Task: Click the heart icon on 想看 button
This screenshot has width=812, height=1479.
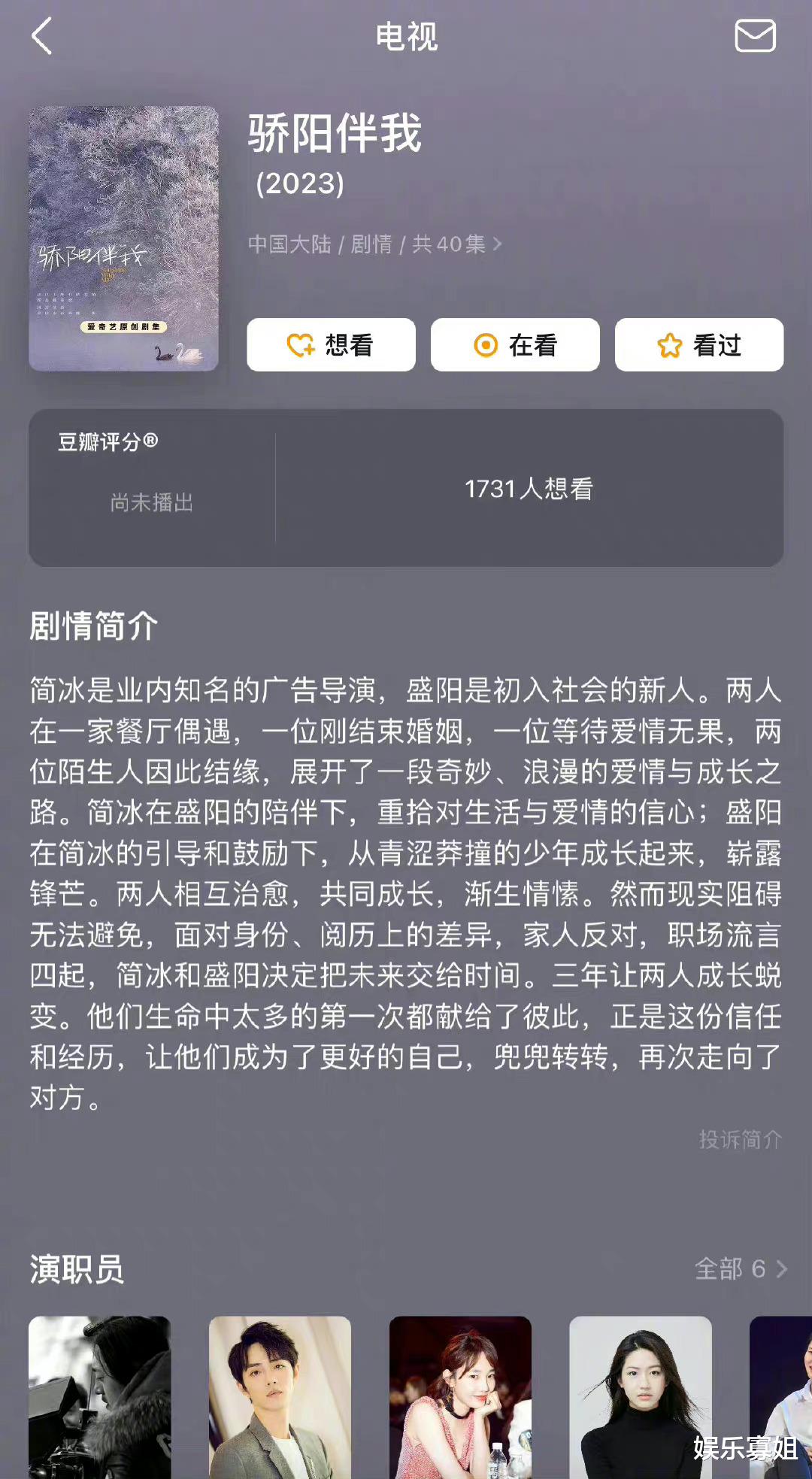Action: pyautogui.click(x=300, y=344)
